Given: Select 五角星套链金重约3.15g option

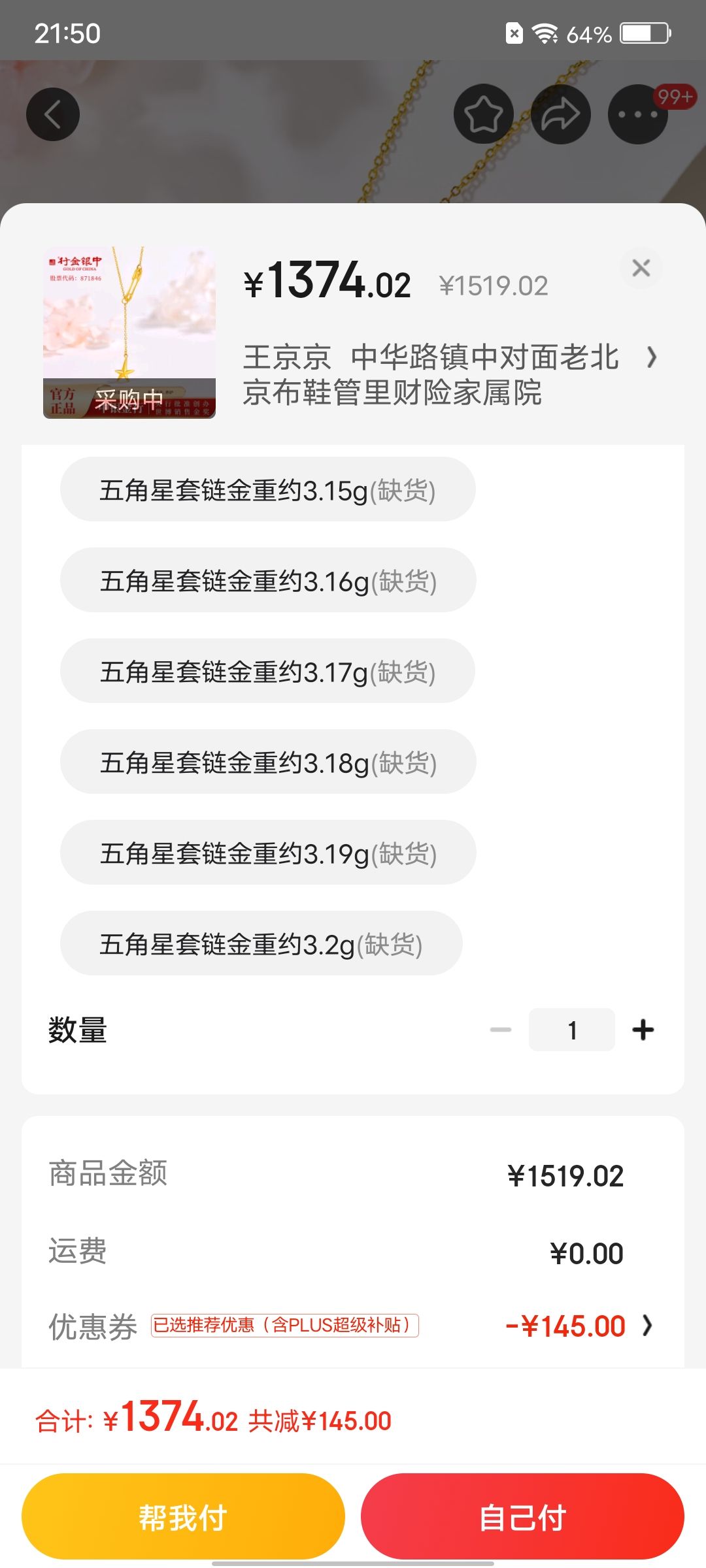Looking at the screenshot, I should coord(267,489).
